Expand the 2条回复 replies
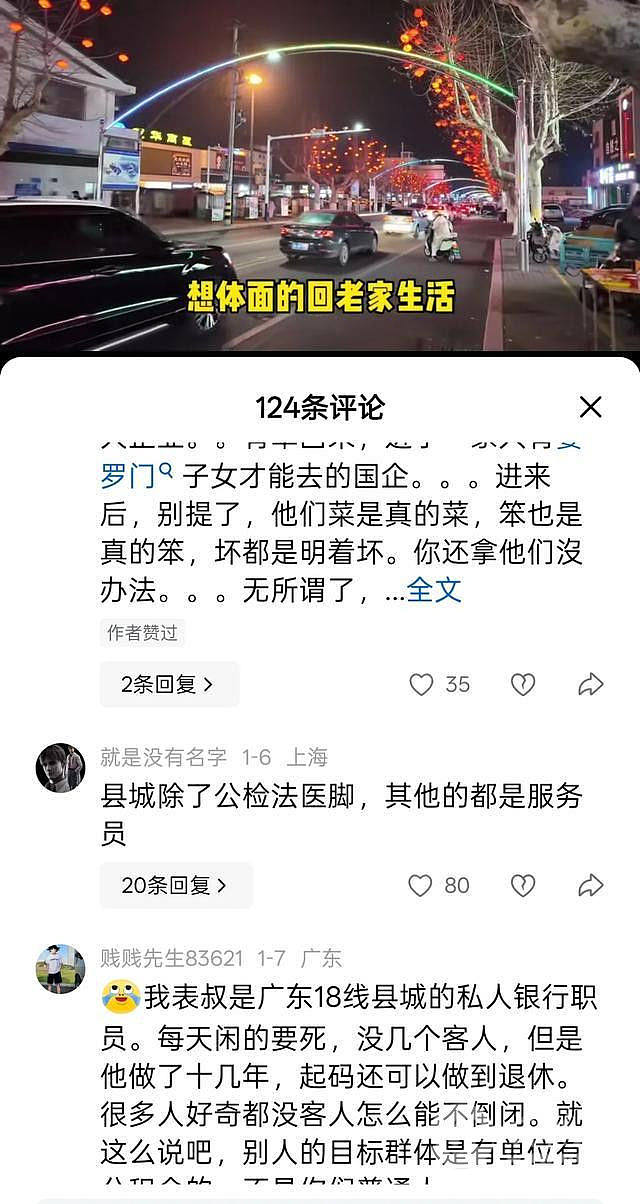640x1204 pixels. (x=168, y=684)
